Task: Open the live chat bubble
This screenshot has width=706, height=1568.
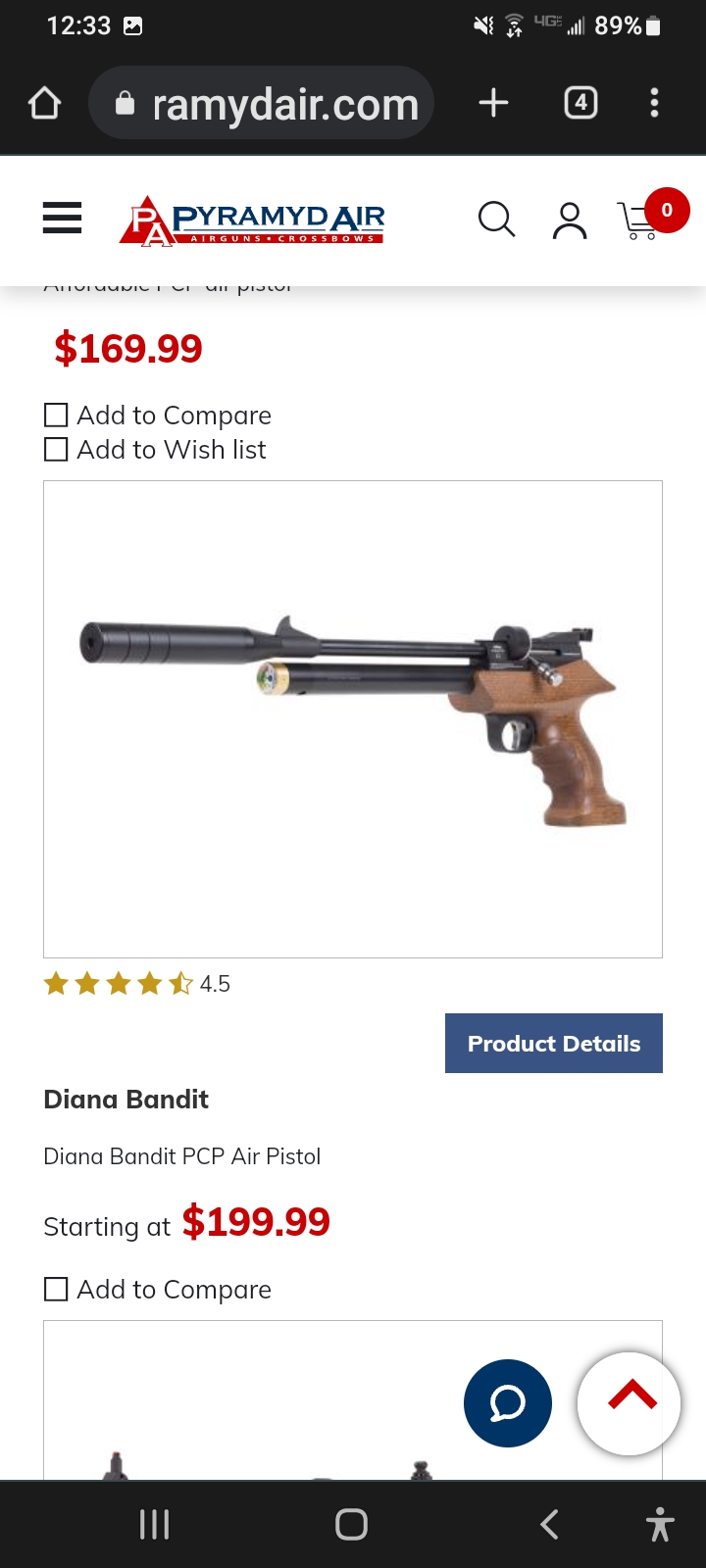Action: click(x=508, y=1403)
